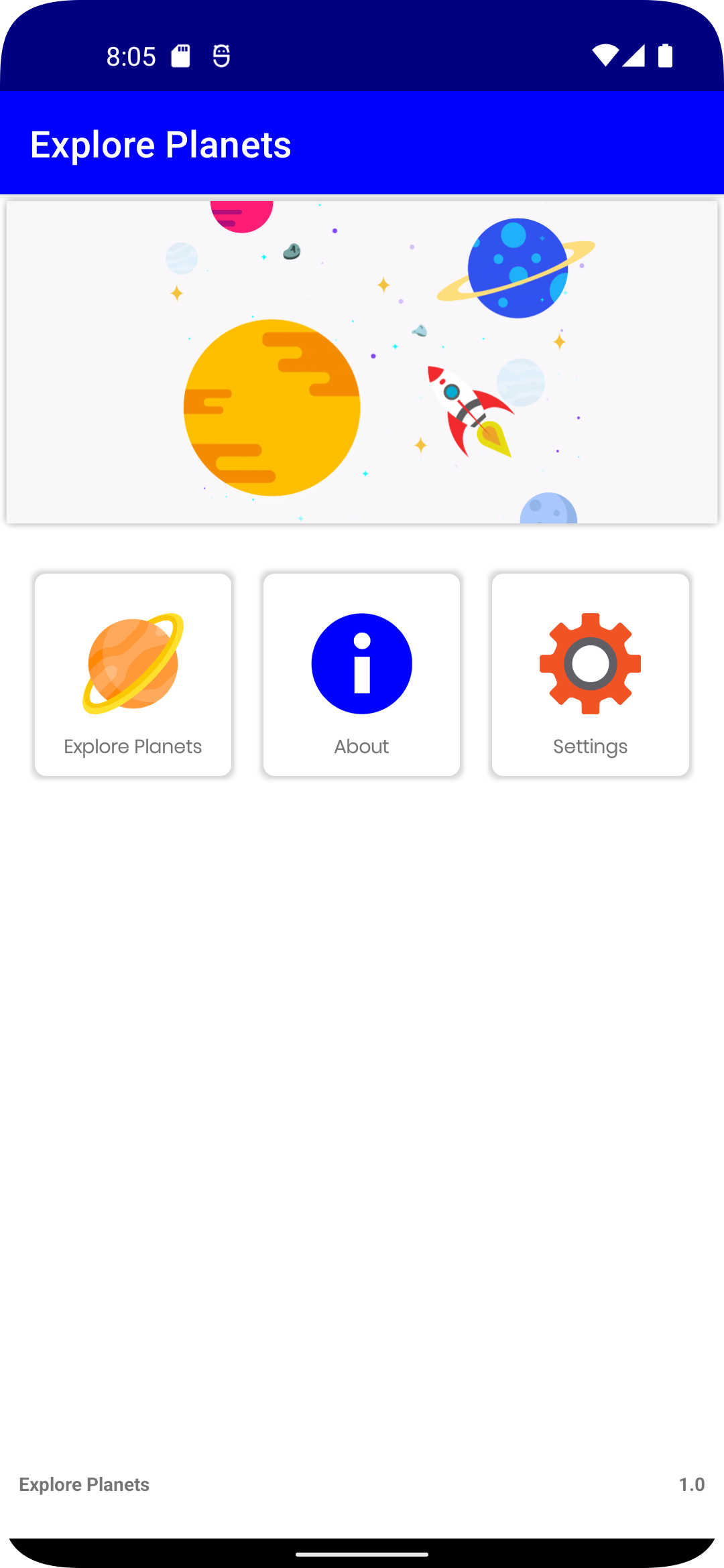Select the large yellow sun in the banner image
This screenshot has height=1568, width=724.
[271, 405]
